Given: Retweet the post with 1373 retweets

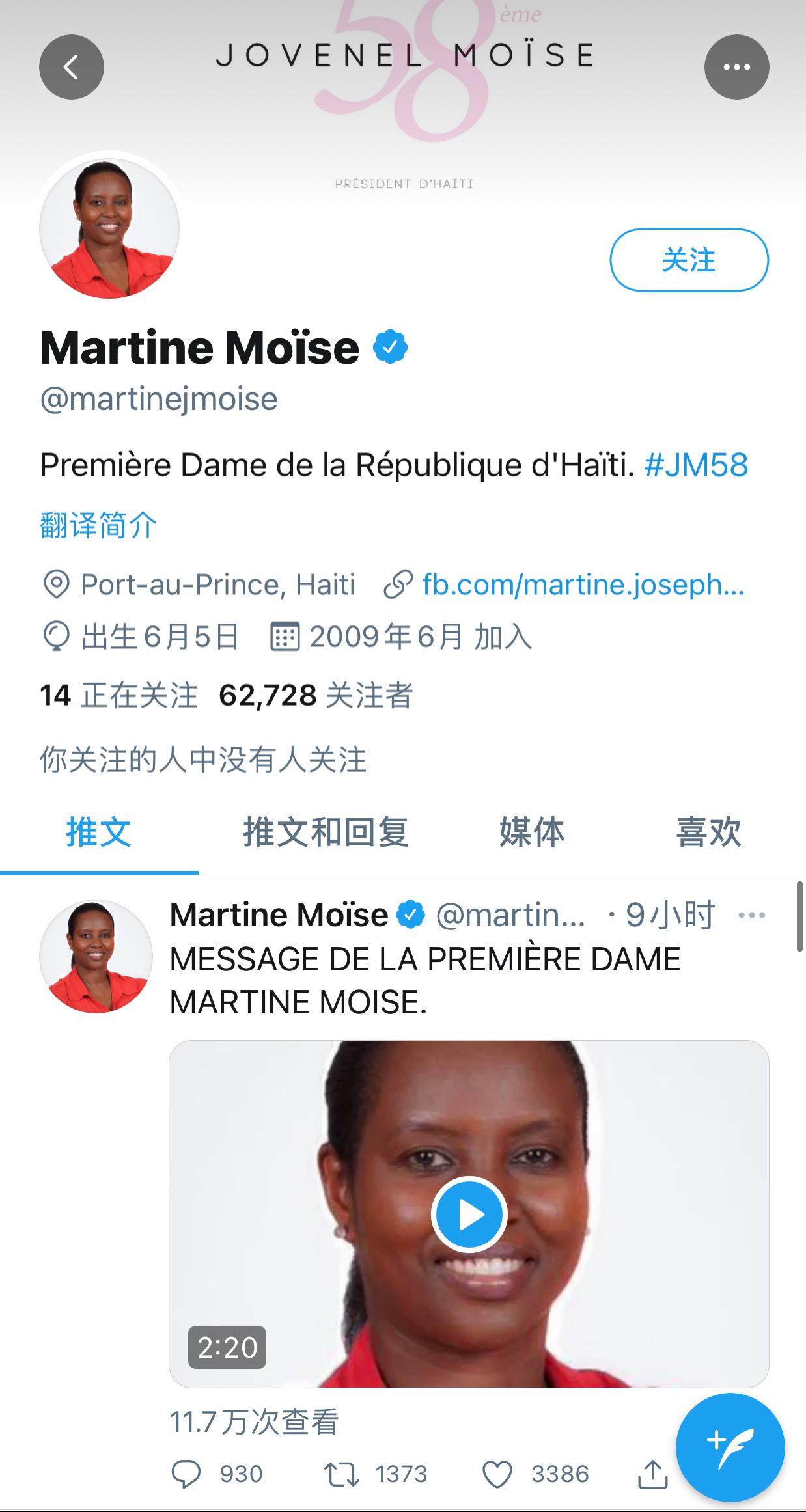Looking at the screenshot, I should pyautogui.click(x=342, y=1474).
